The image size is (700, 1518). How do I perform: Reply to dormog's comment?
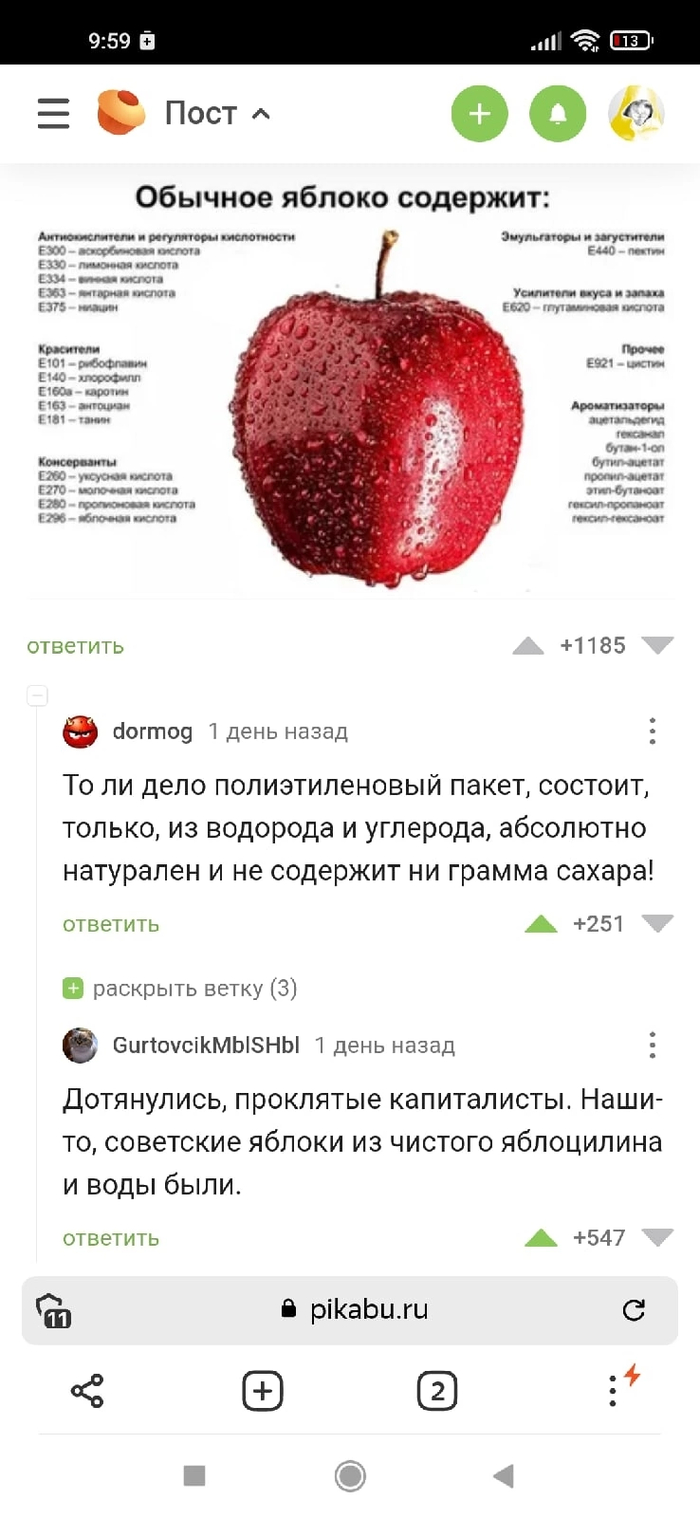(x=111, y=924)
